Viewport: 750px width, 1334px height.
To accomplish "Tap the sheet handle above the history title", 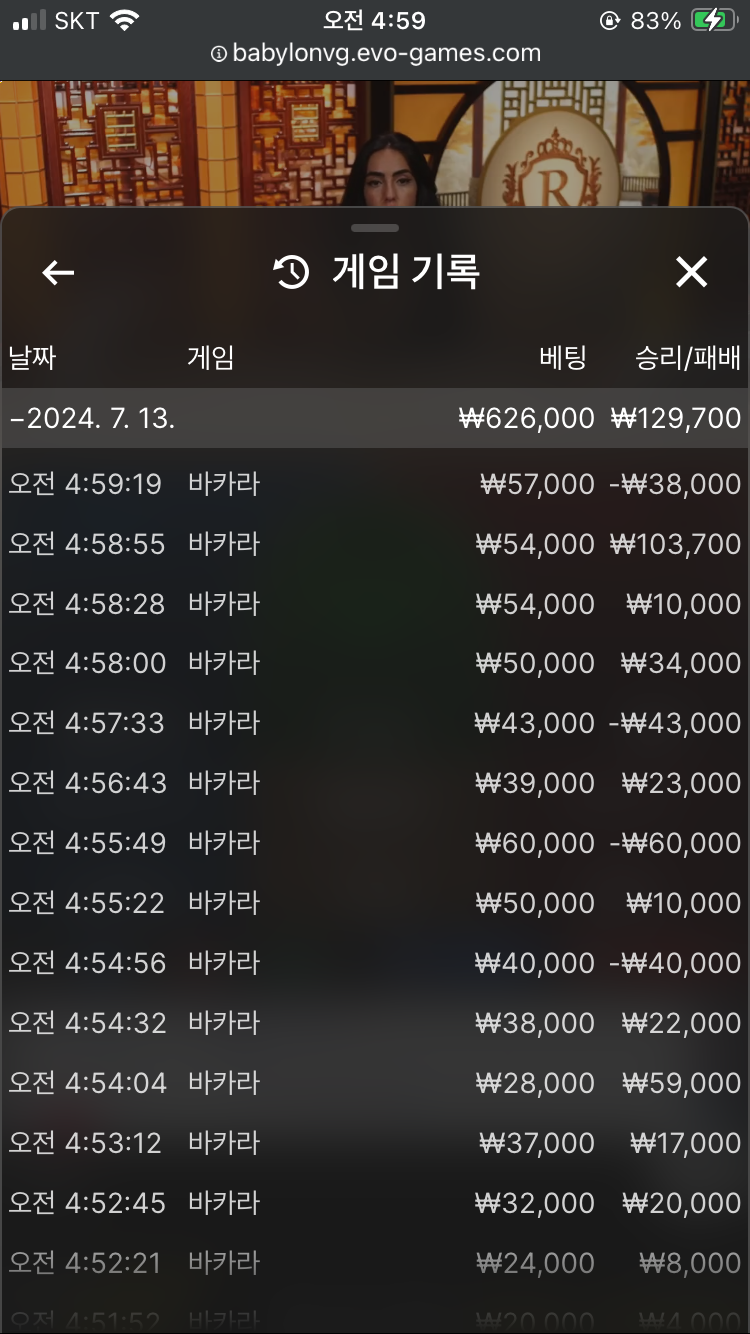I will click(375, 229).
